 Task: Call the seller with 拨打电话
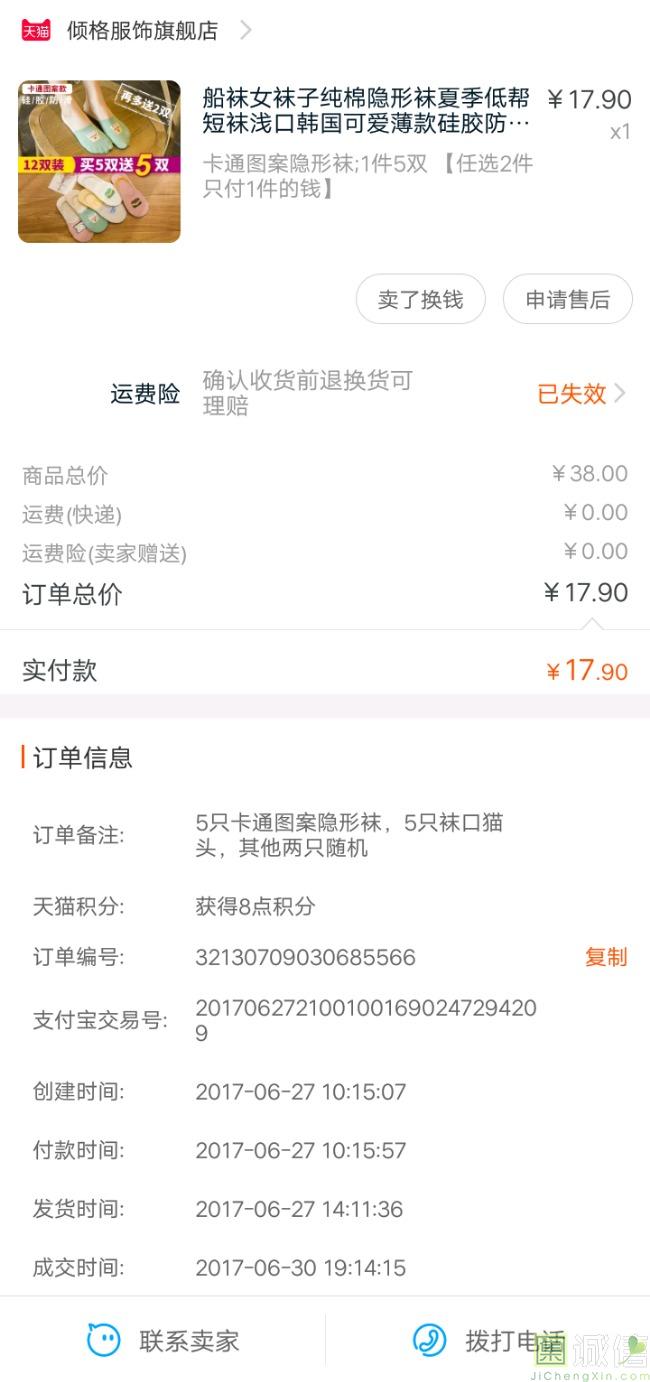click(x=488, y=1340)
